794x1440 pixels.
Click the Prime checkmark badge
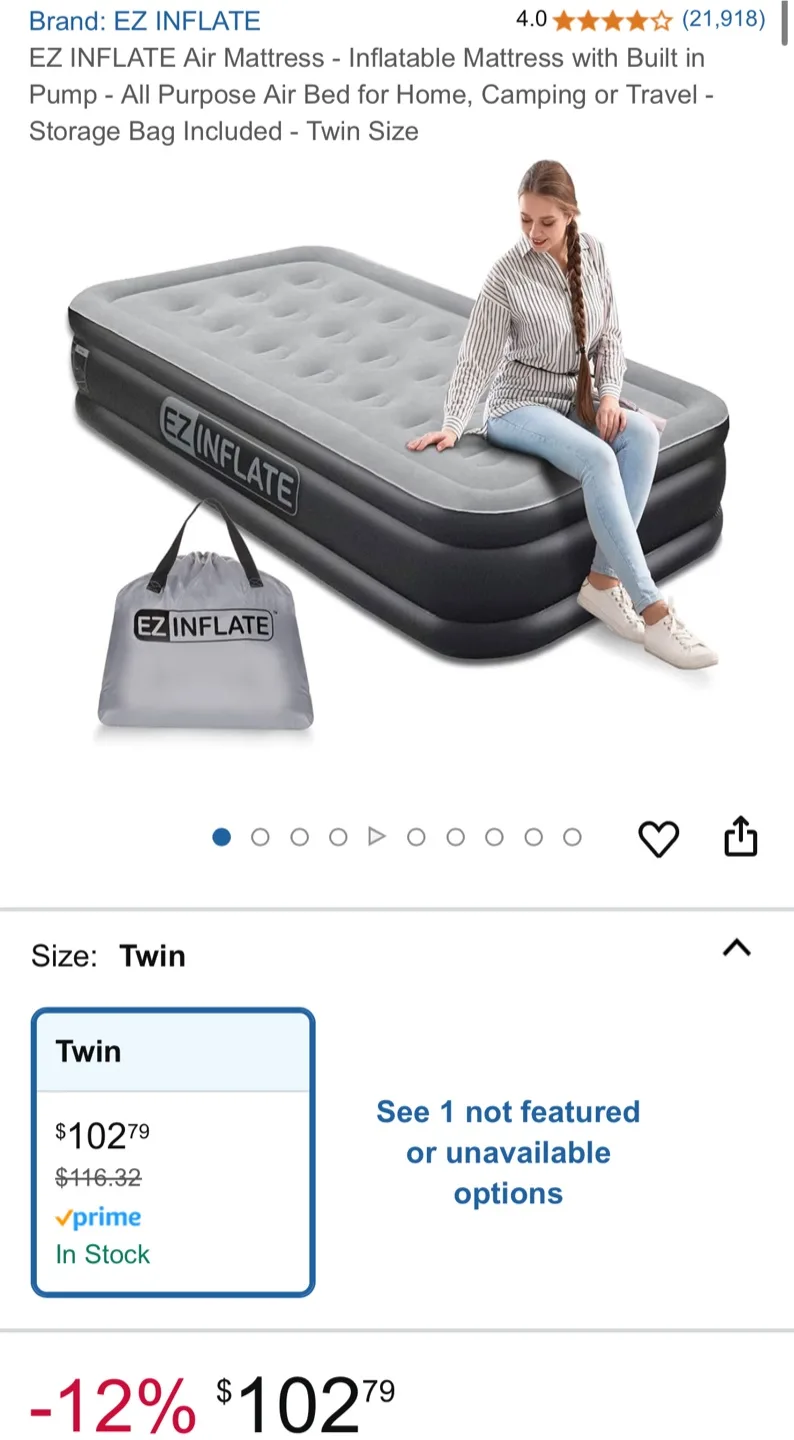pos(98,1217)
